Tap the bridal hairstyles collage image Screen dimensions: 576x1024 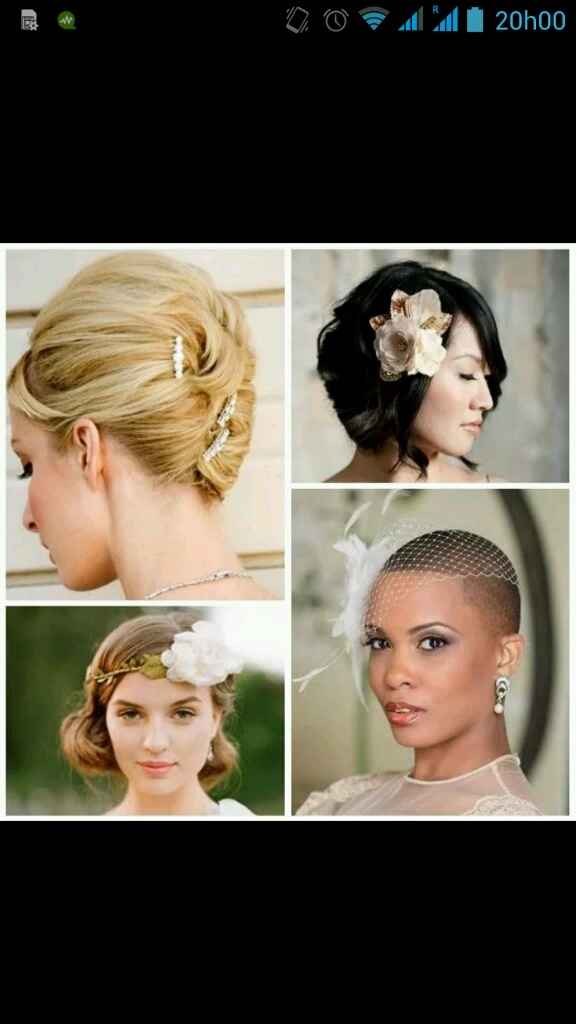pos(288,532)
